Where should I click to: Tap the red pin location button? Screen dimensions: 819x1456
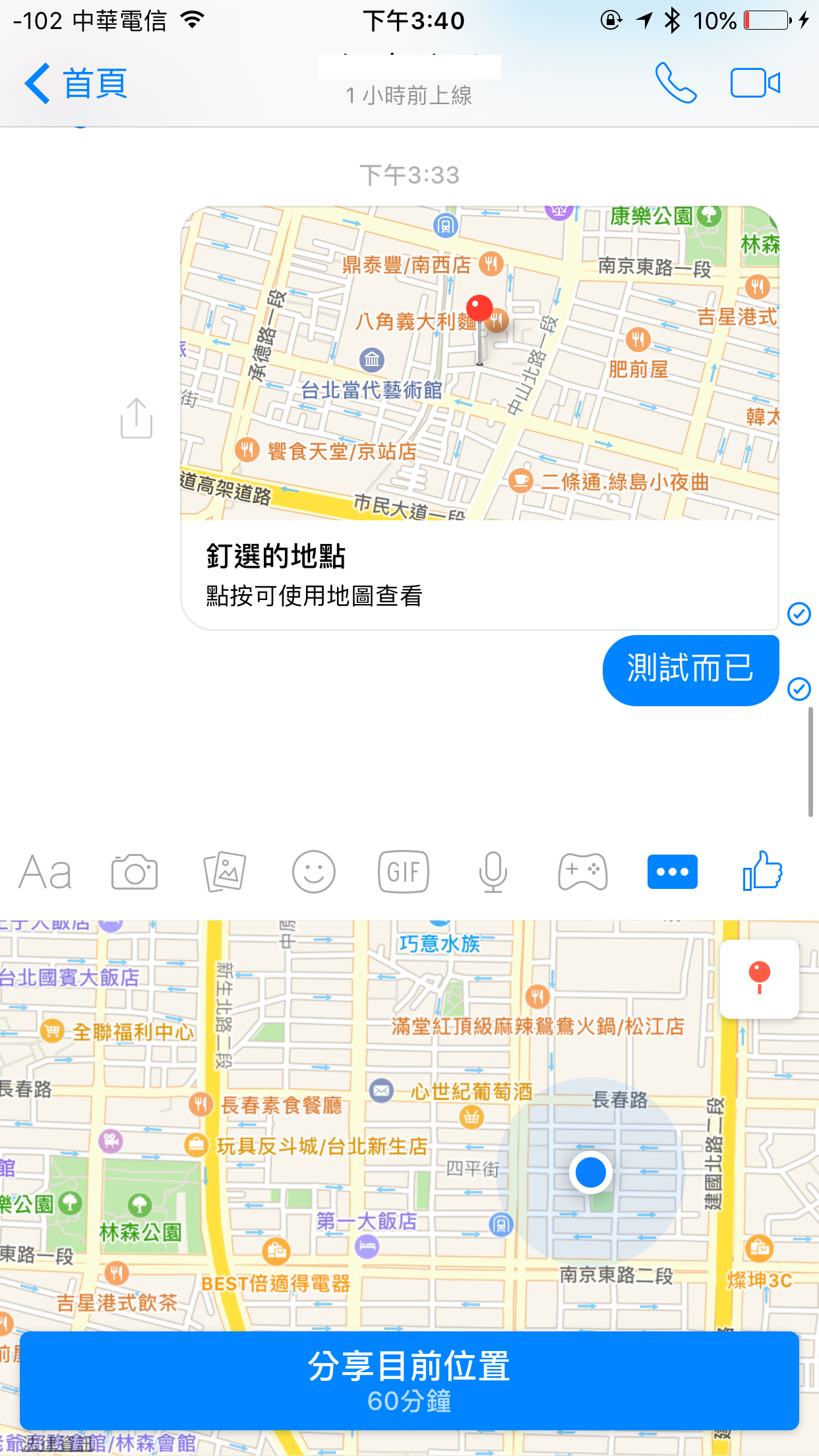pos(759,979)
